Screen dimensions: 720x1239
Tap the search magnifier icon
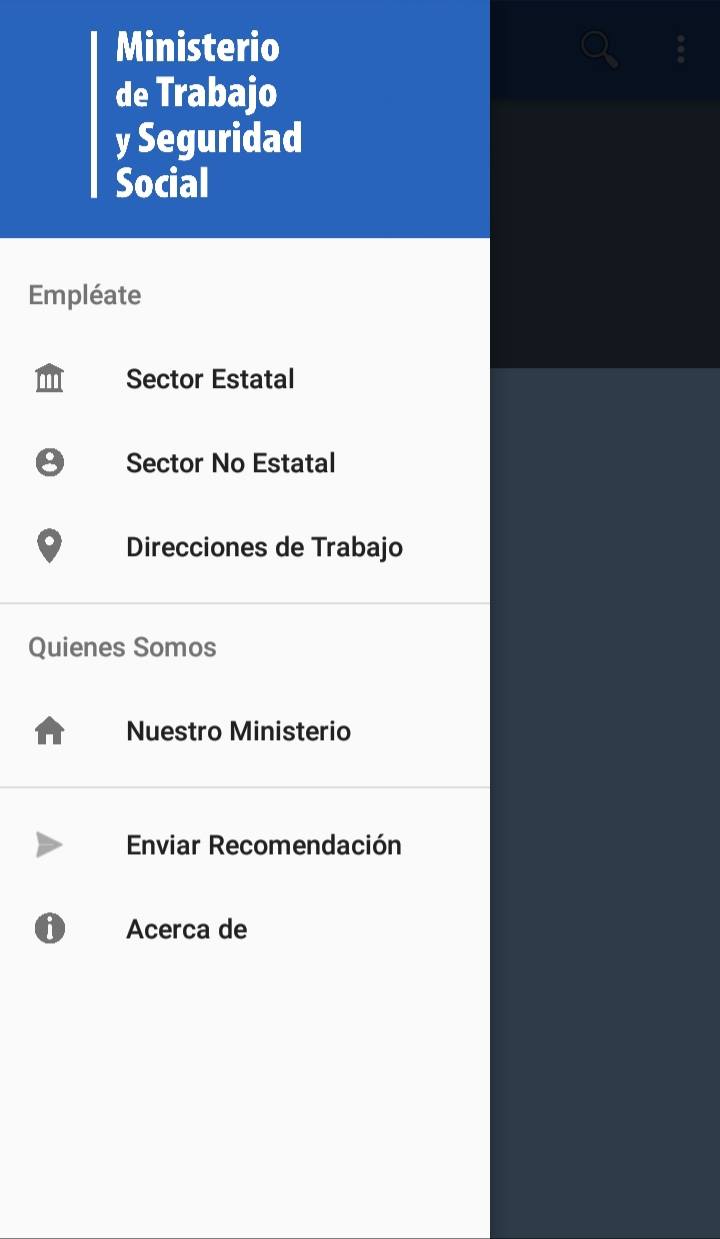[x=599, y=49]
